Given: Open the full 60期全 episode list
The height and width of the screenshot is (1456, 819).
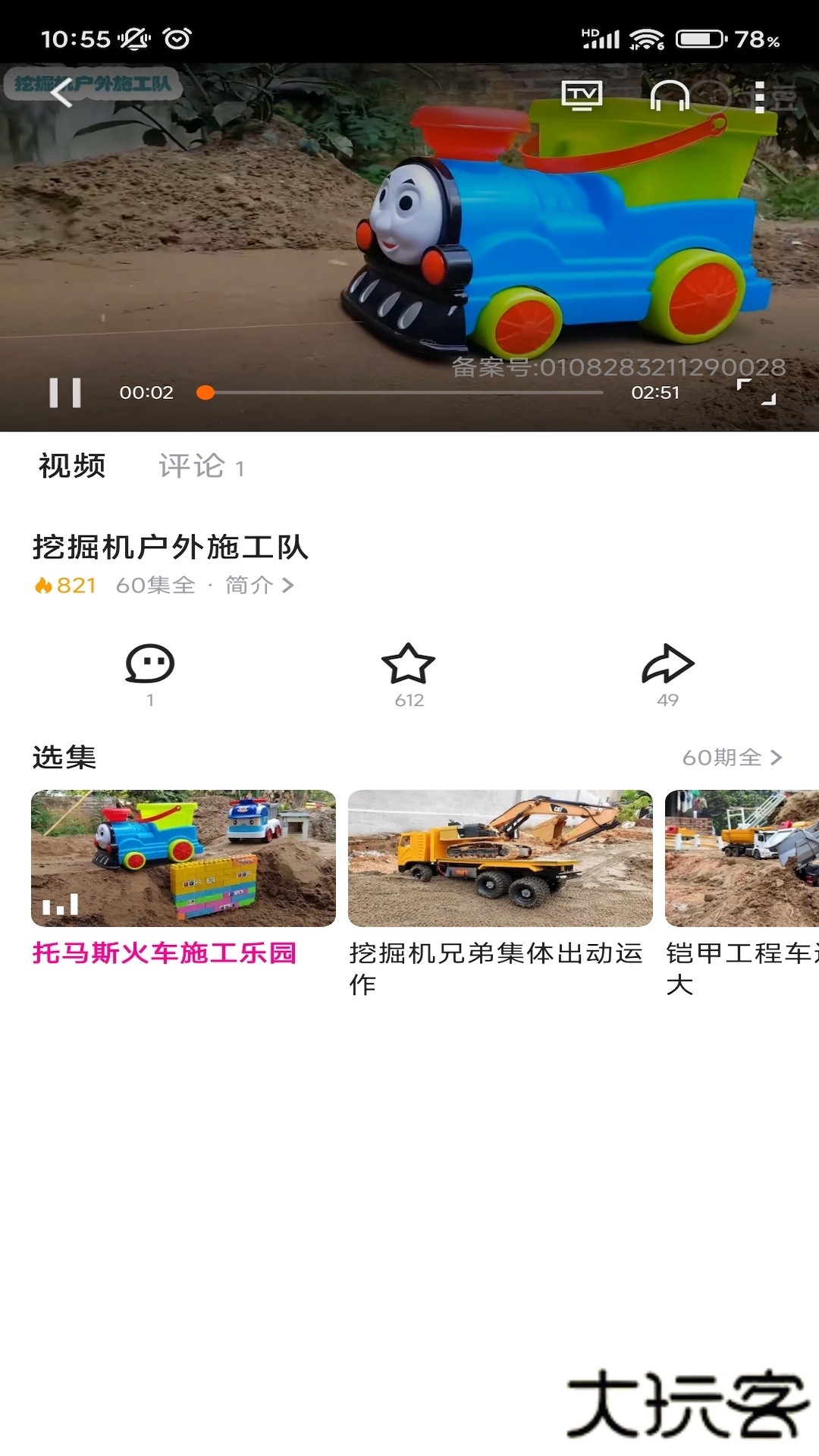Looking at the screenshot, I should (730, 756).
